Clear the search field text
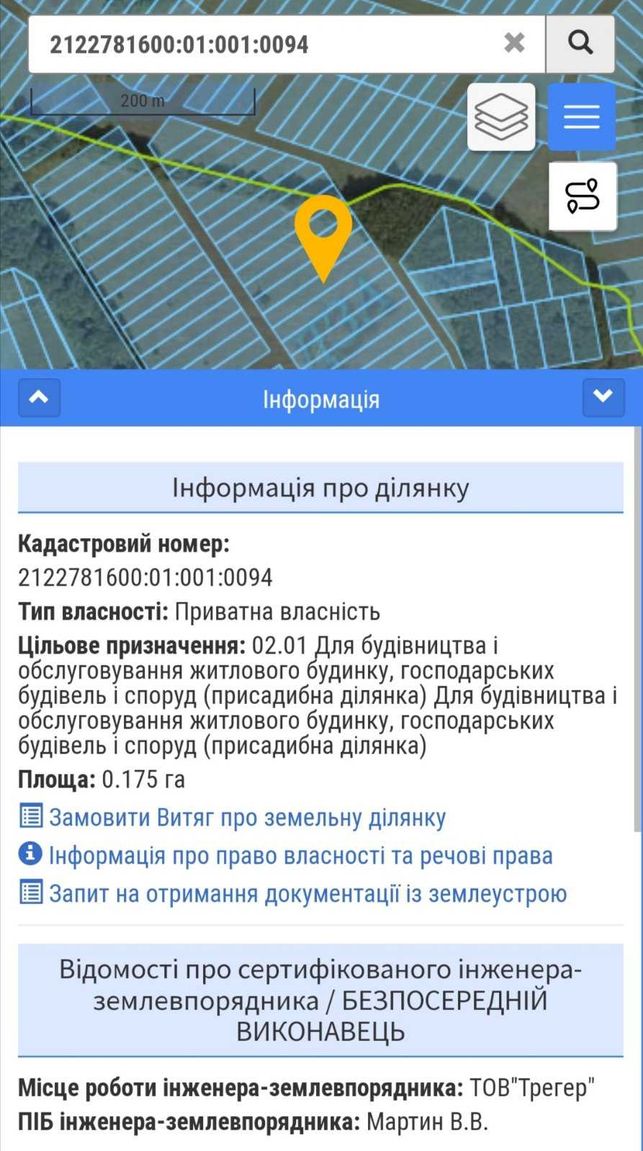This screenshot has width=643, height=1151. point(515,44)
